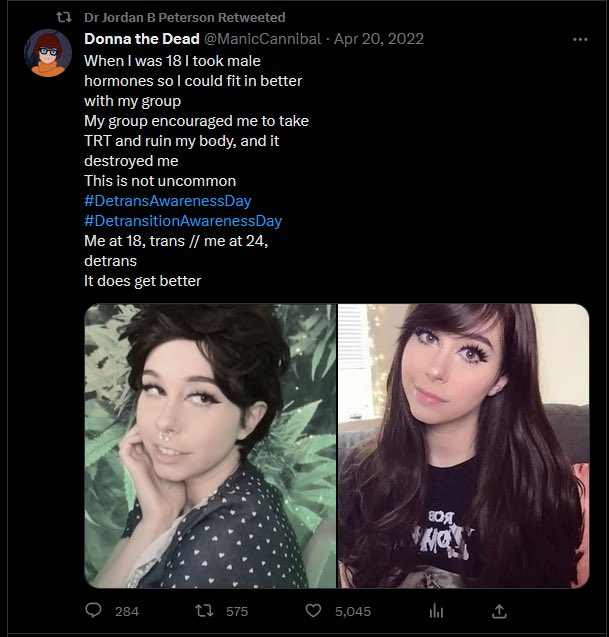Retweet this post
609x637 pixels.
tap(207, 611)
